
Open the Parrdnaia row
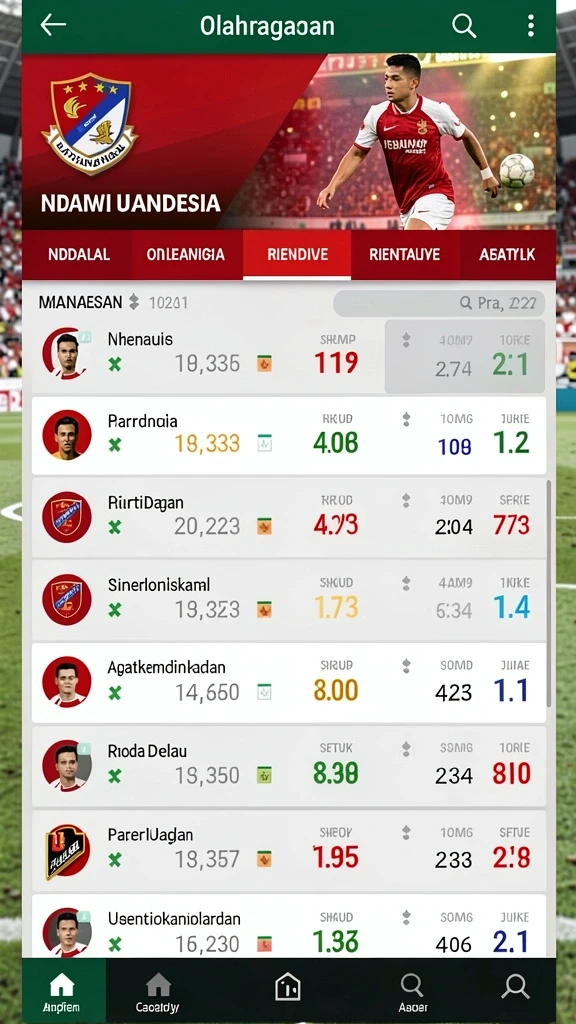click(289, 436)
